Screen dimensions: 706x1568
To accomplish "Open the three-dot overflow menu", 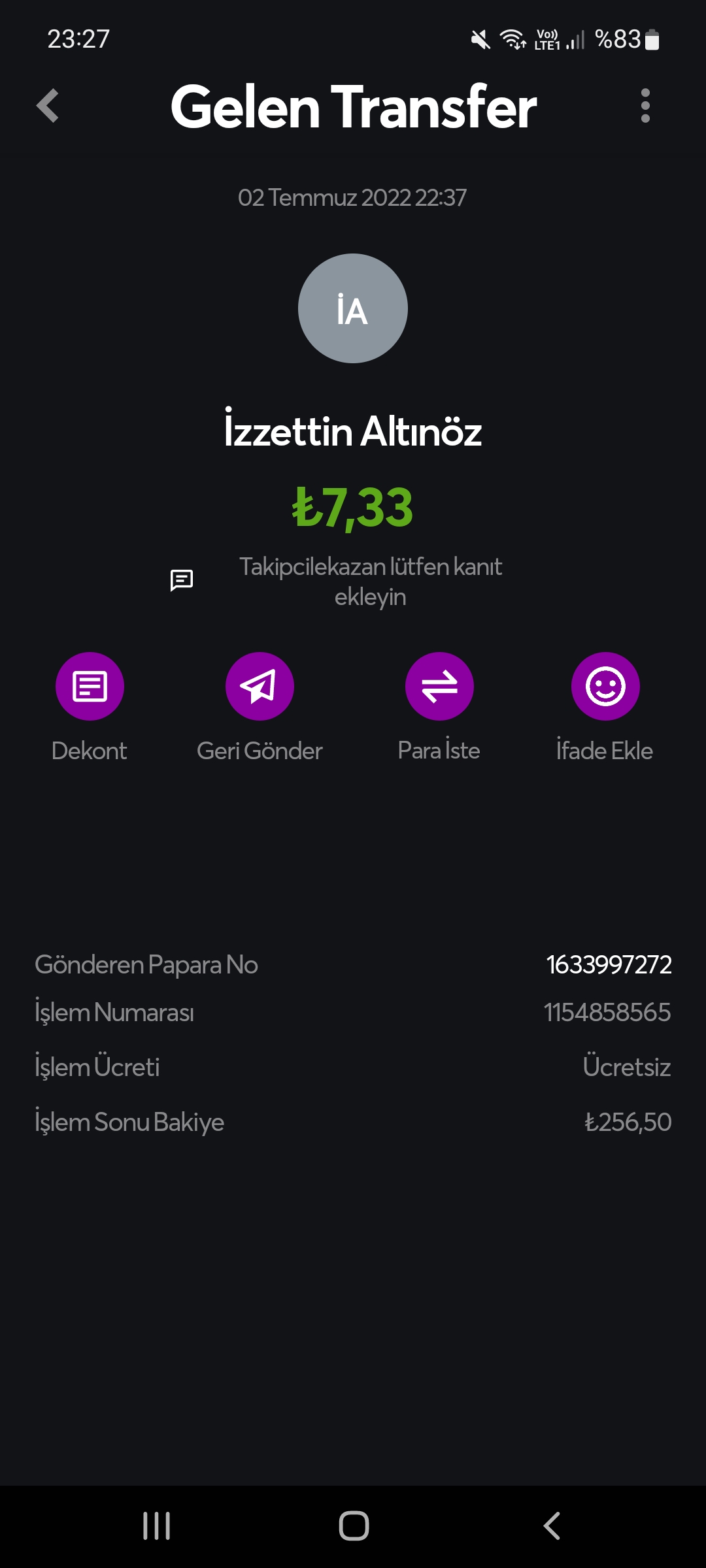I will [x=645, y=106].
